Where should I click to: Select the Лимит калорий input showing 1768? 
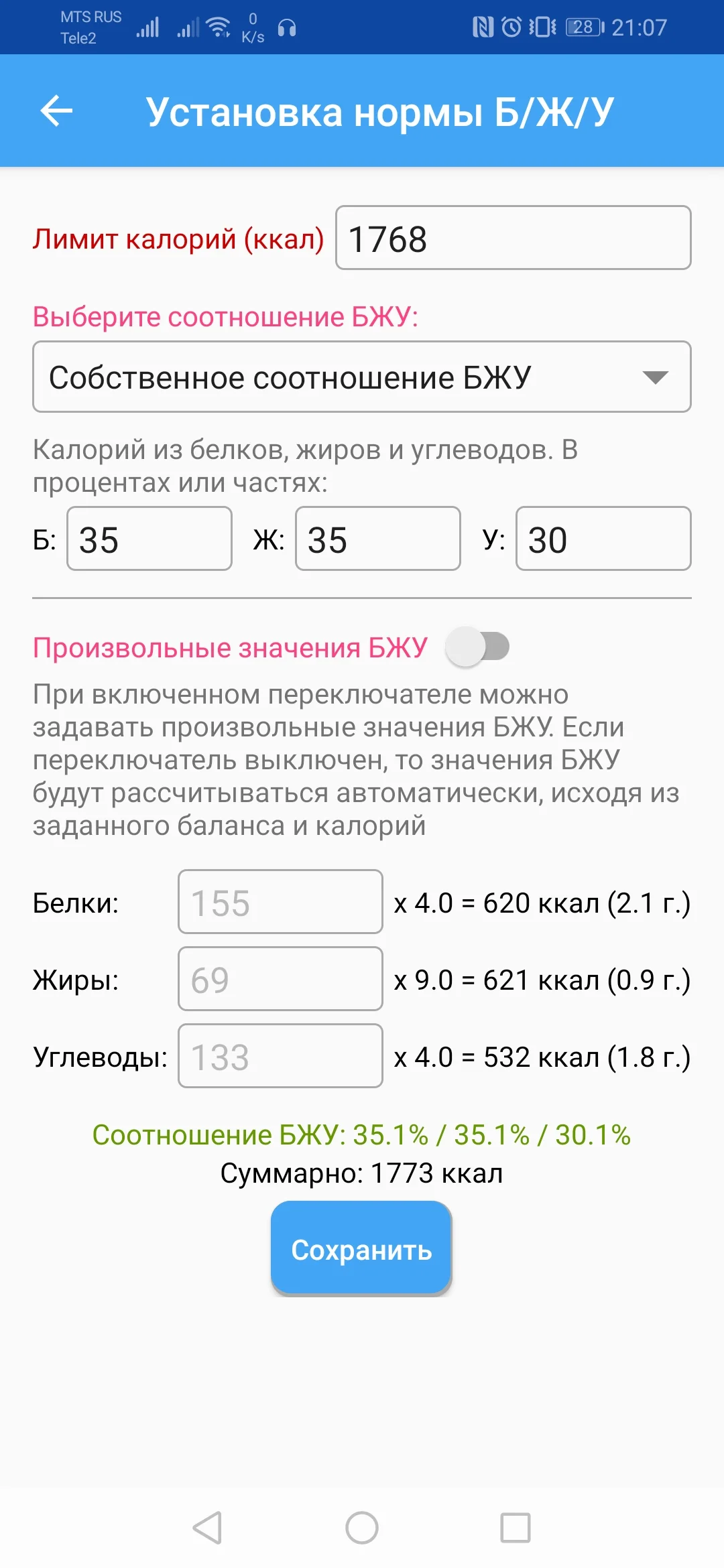513,238
